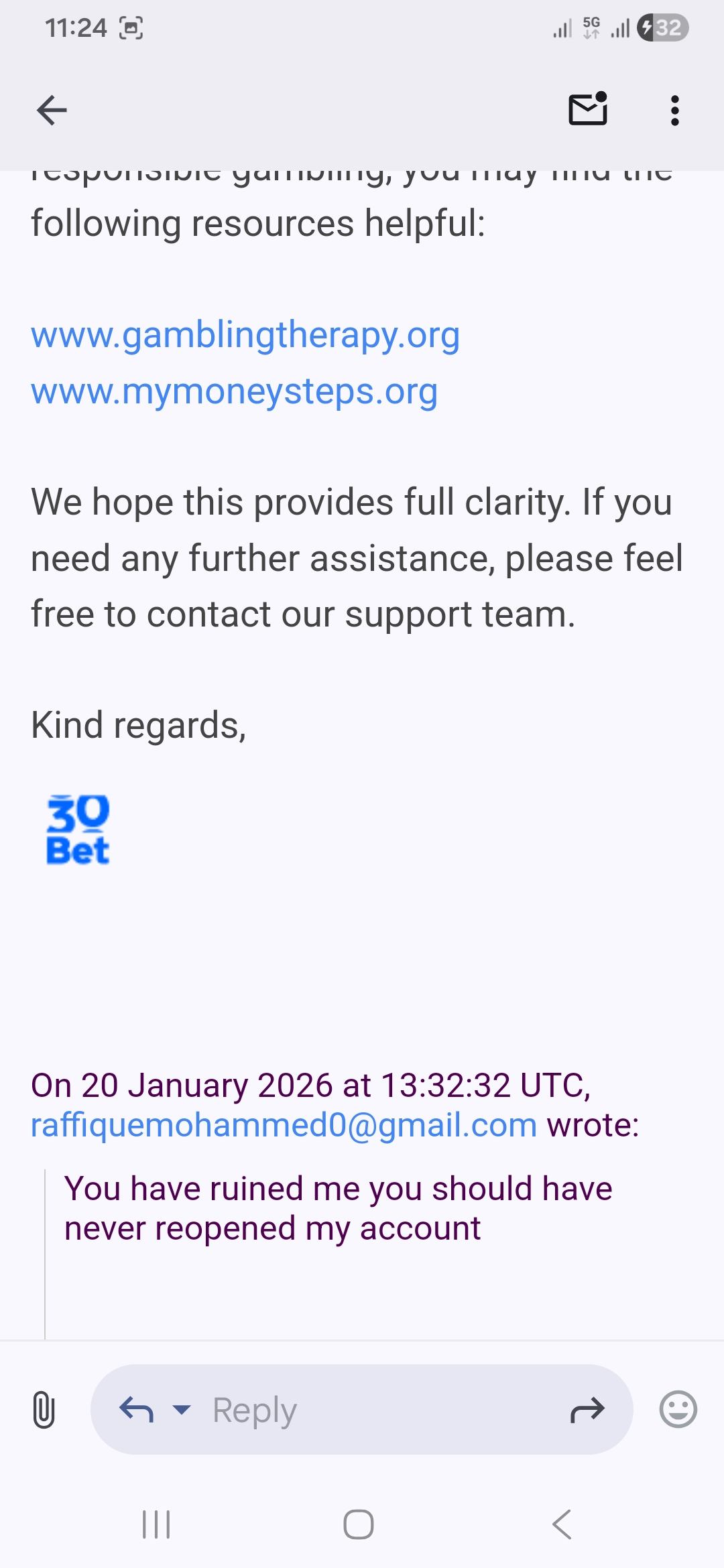Add an emoji reaction to the email
Image resolution: width=724 pixels, height=1568 pixels.
click(678, 1410)
